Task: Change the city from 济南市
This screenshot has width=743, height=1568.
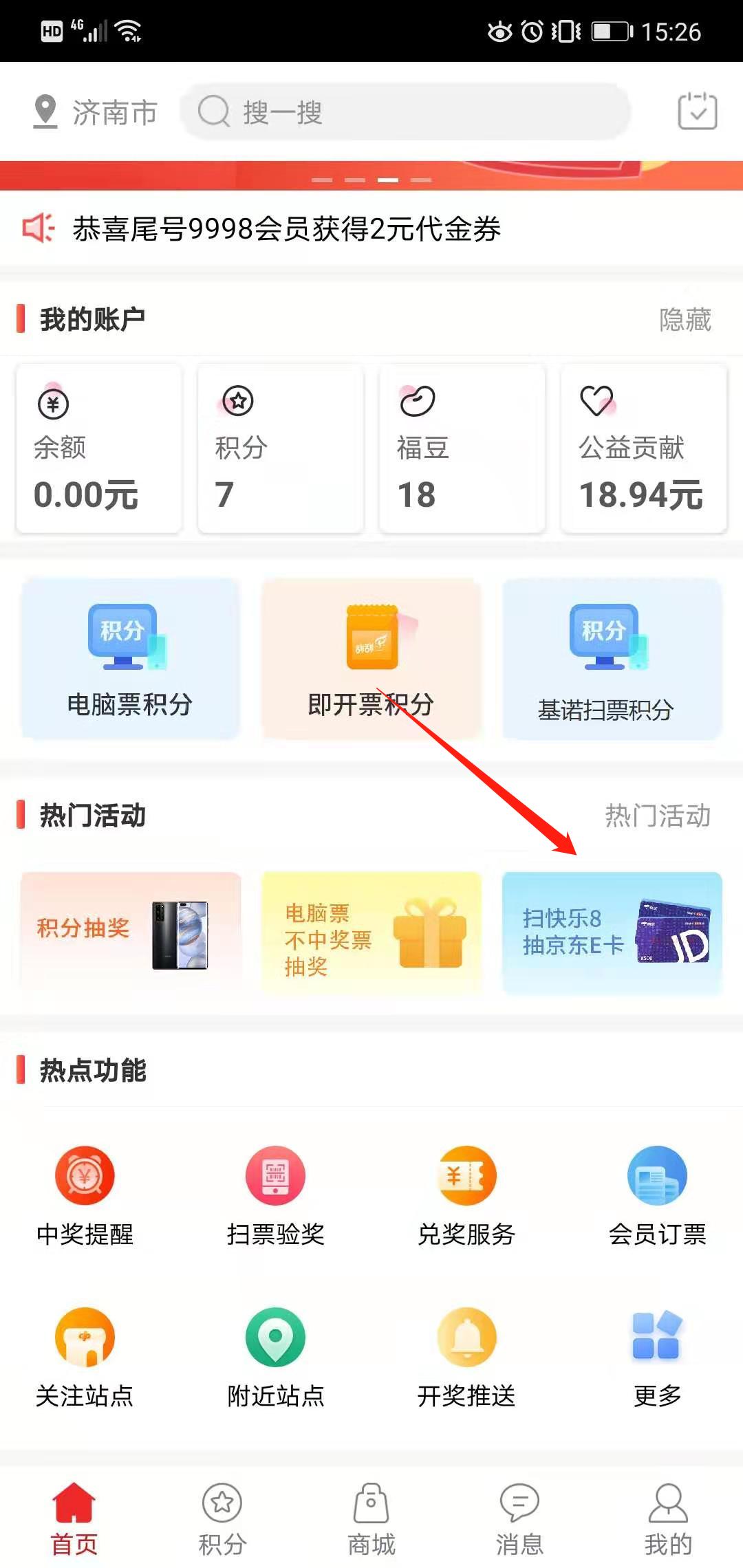Action: point(96,112)
